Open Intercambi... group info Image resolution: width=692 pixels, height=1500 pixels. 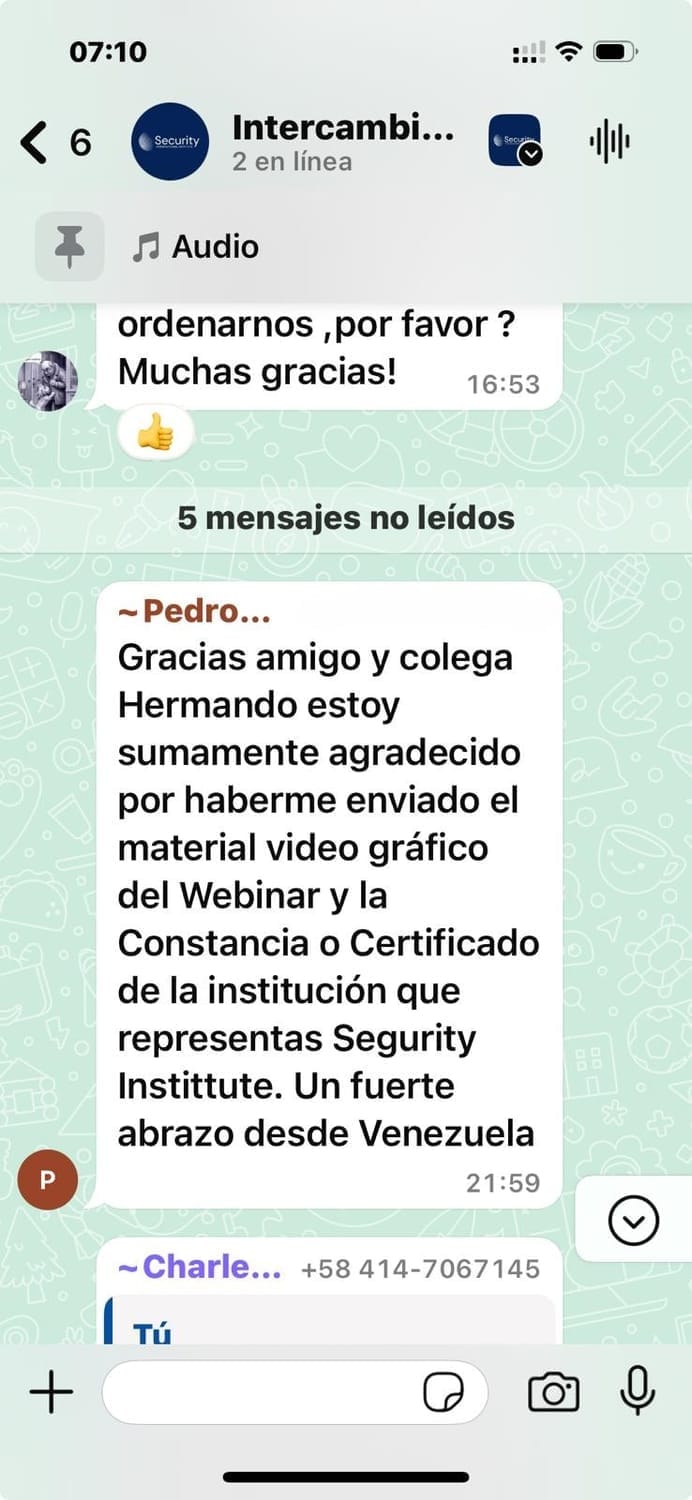342,128
